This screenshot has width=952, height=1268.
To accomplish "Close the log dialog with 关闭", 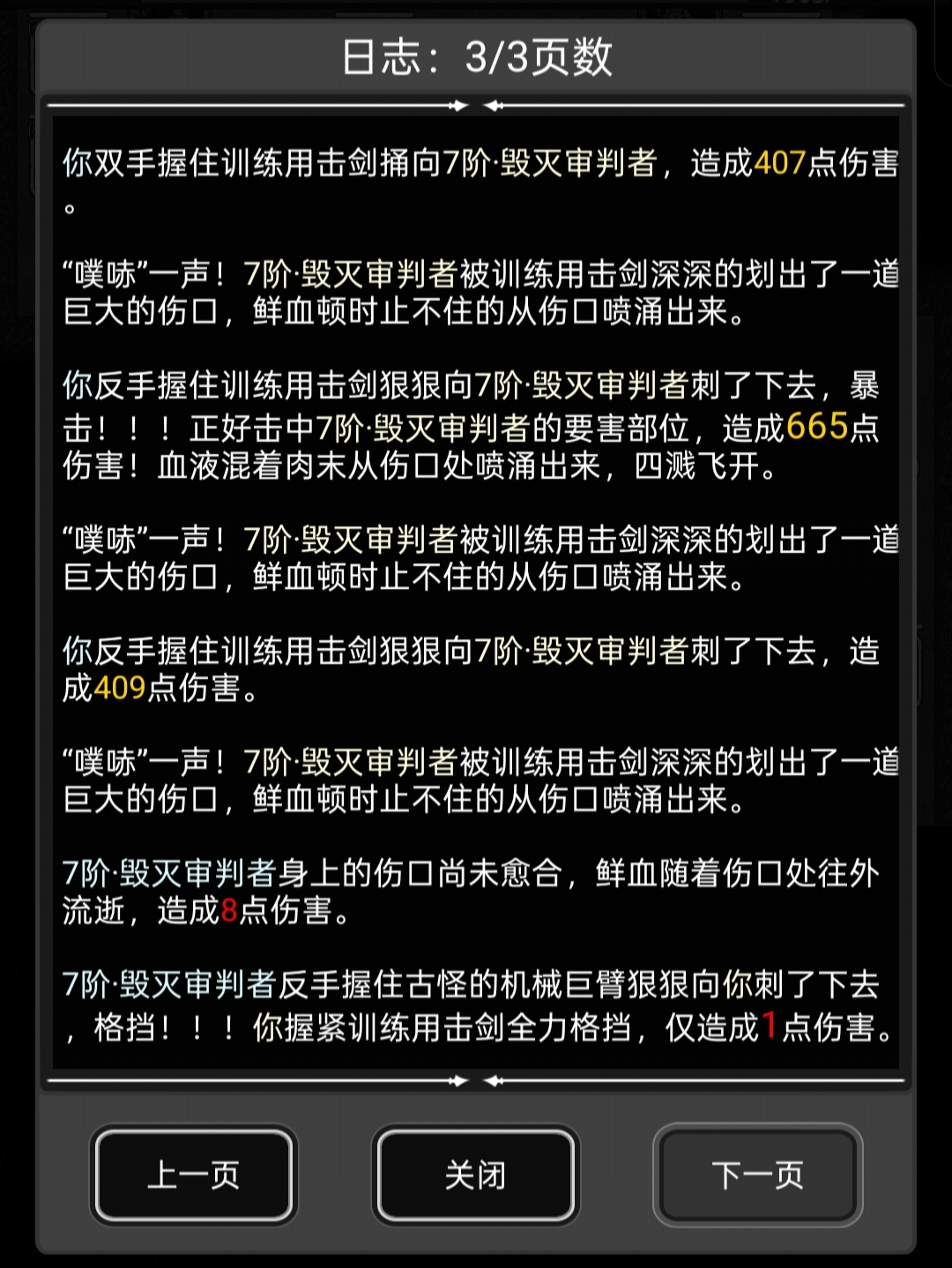I will pyautogui.click(x=475, y=1175).
